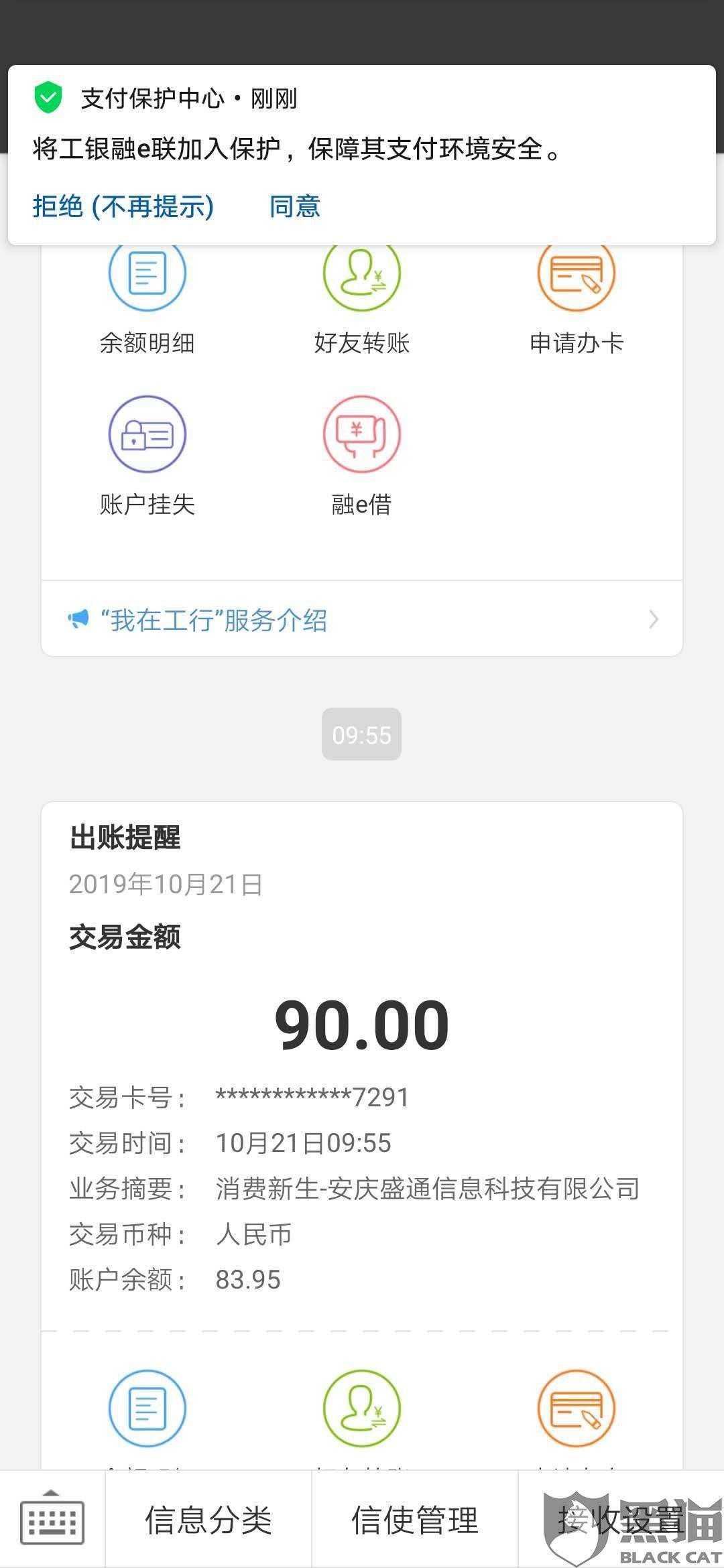
Task: Switch to keyboard input mode
Action: pyautogui.click(x=52, y=1520)
